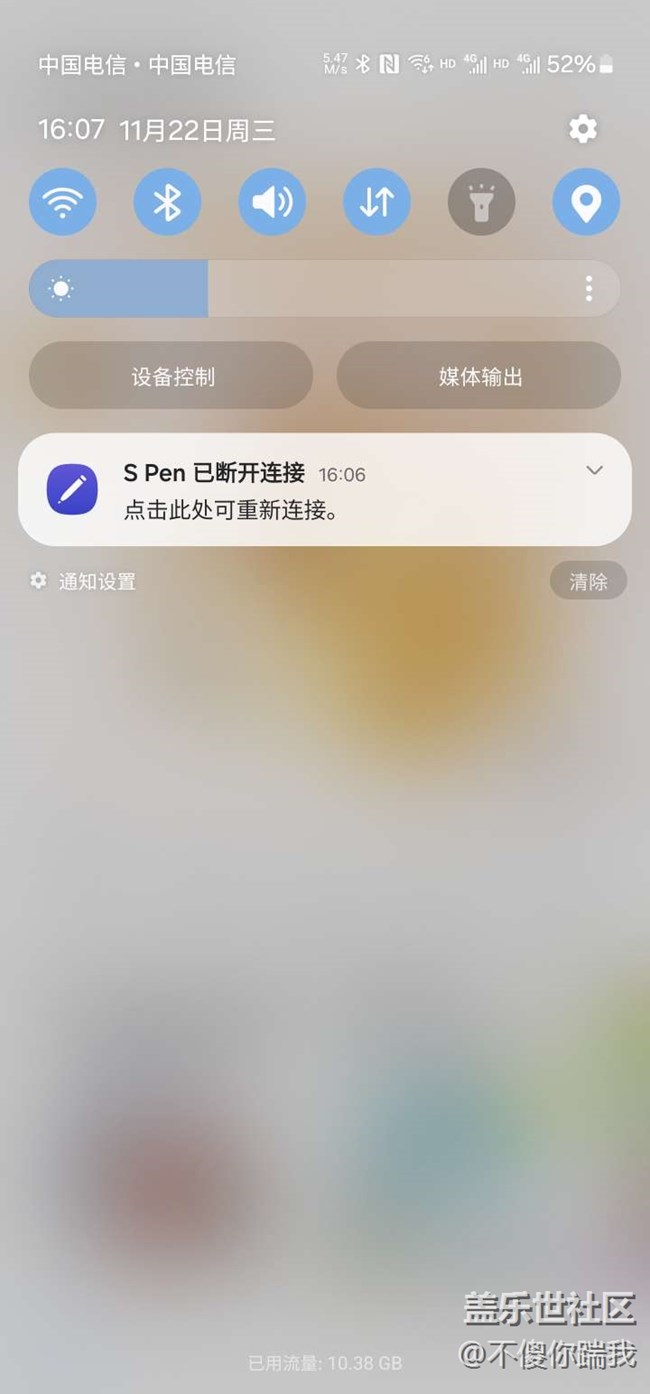
Task: Open brightness more options menu
Action: click(589, 289)
